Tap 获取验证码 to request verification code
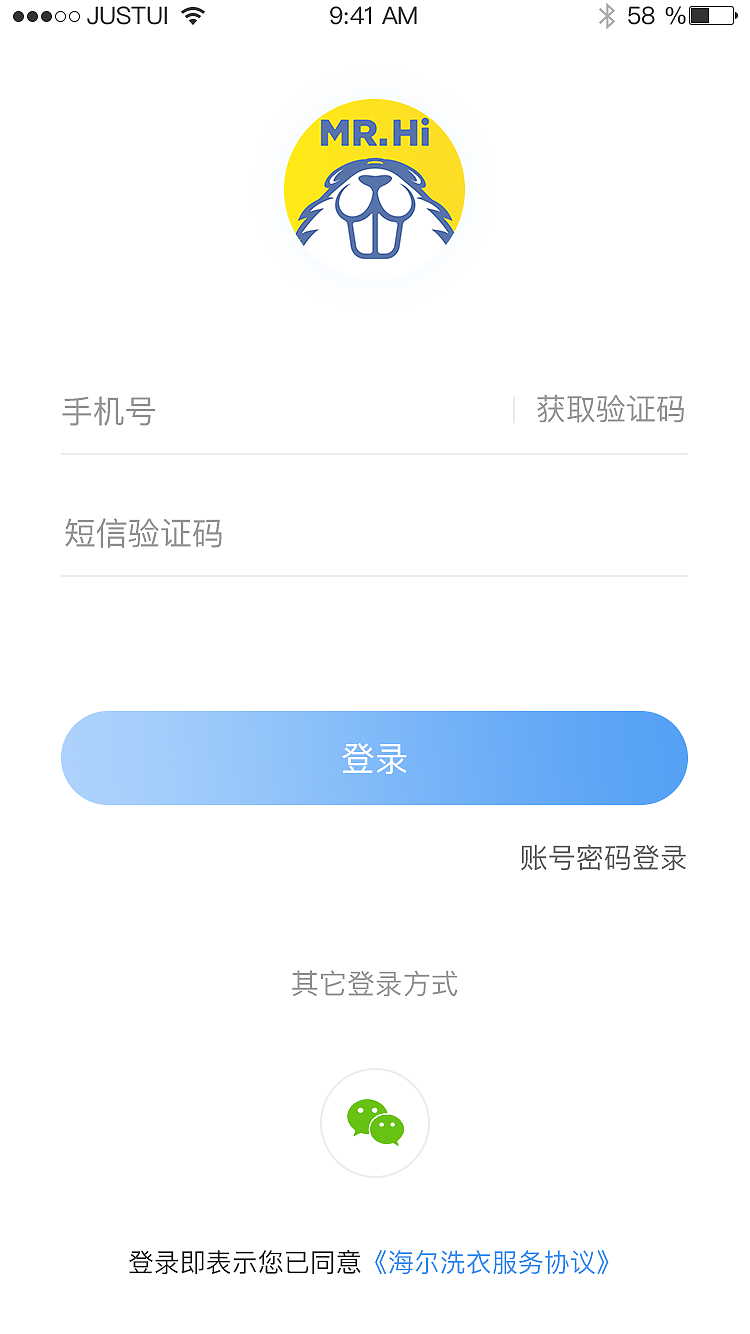Screen dimensions: 750x1334 pyautogui.click(x=609, y=411)
